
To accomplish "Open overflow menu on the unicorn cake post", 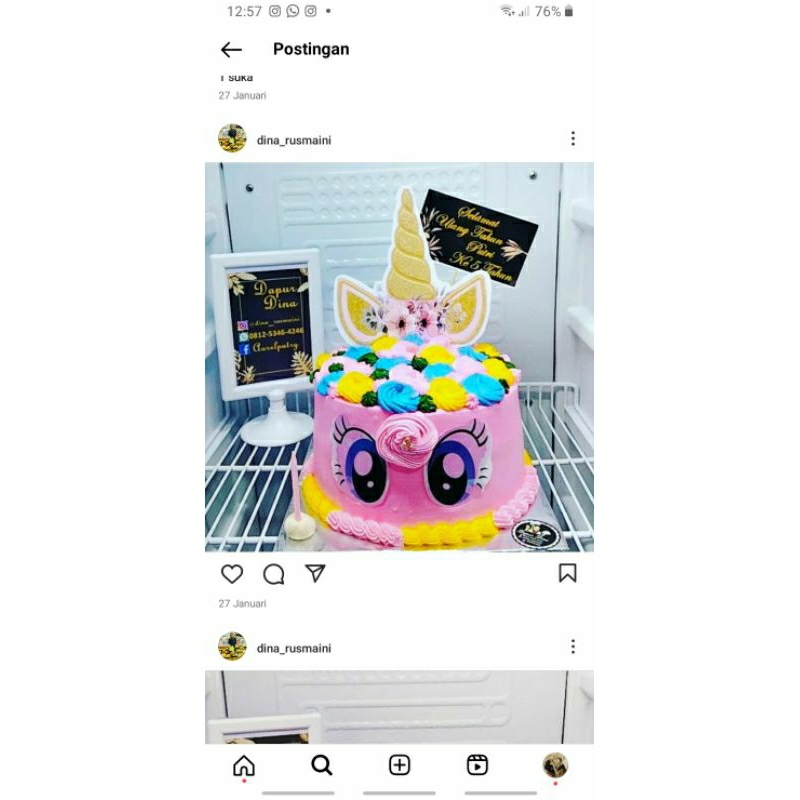I will click(x=572, y=139).
